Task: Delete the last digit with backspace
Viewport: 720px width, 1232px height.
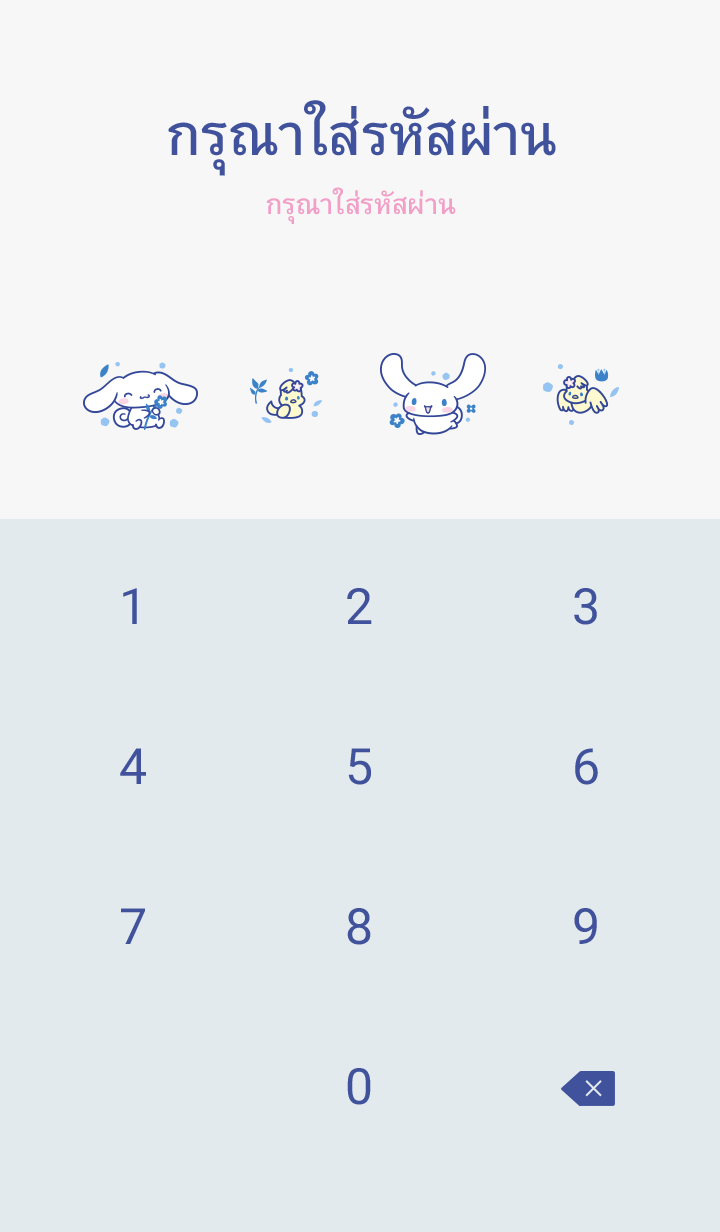Action: [x=588, y=1088]
